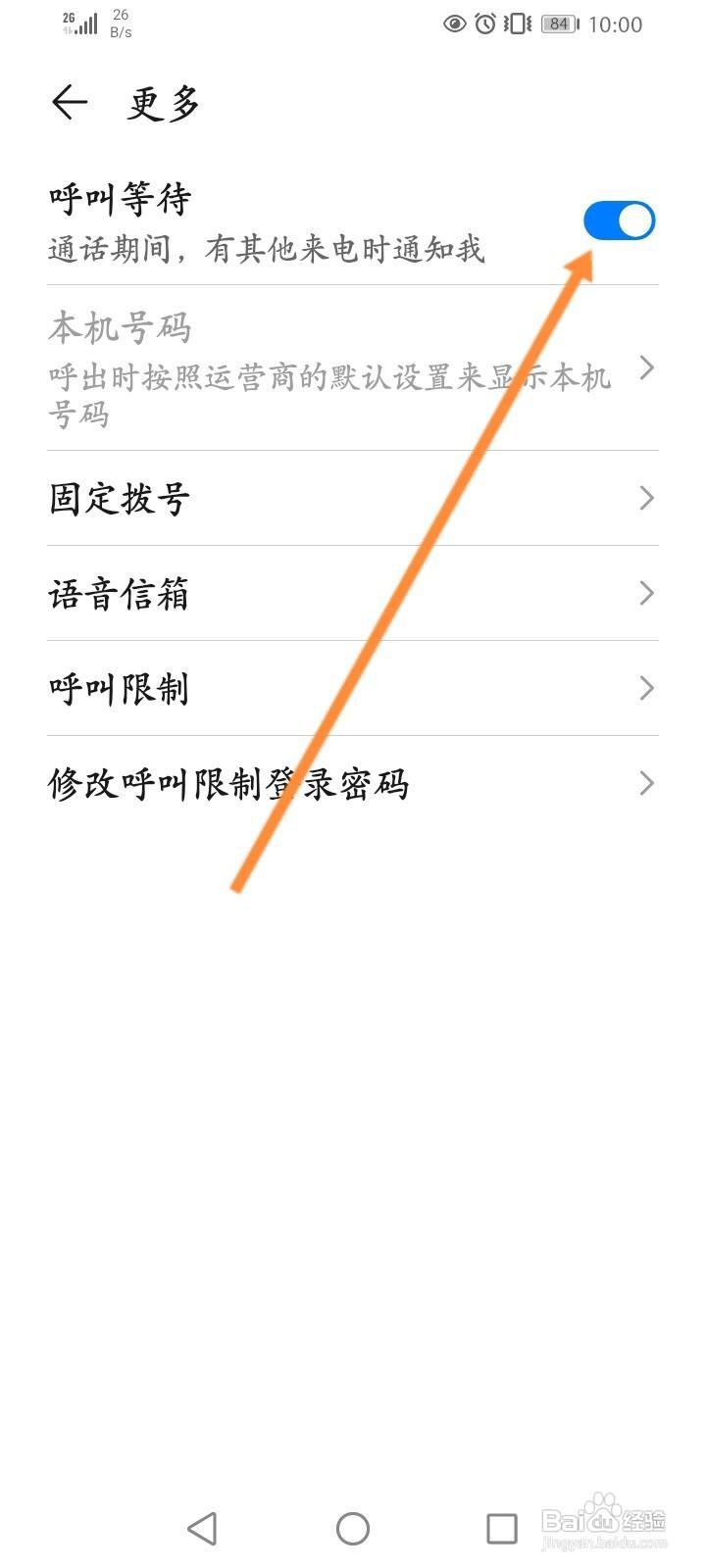
Task: Click the triangle back navigation button
Action: tap(201, 1527)
